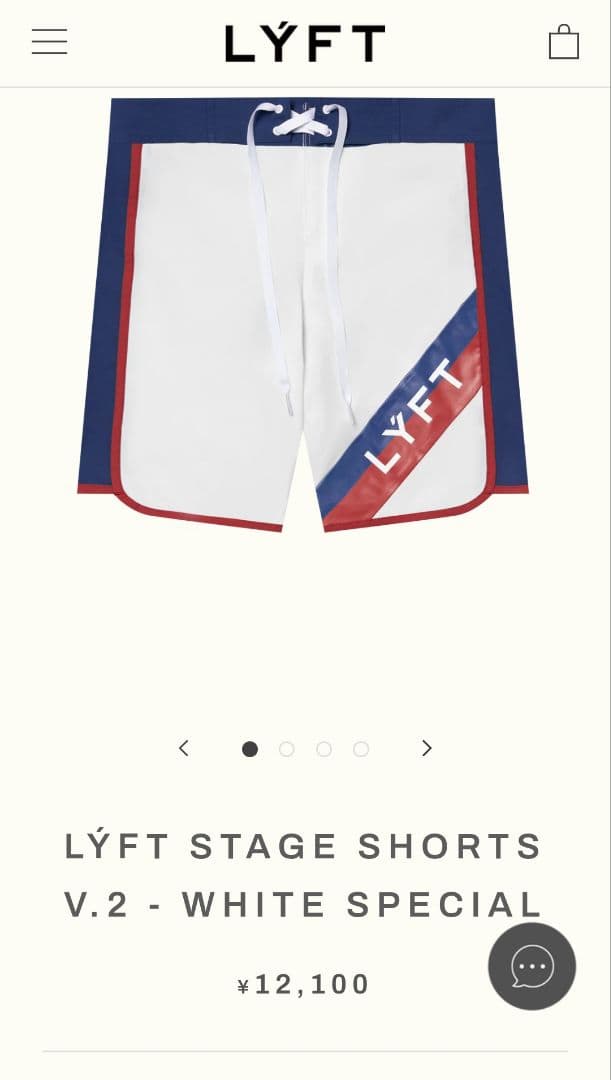
Task: Jump to the second product image dot
Action: click(x=287, y=749)
